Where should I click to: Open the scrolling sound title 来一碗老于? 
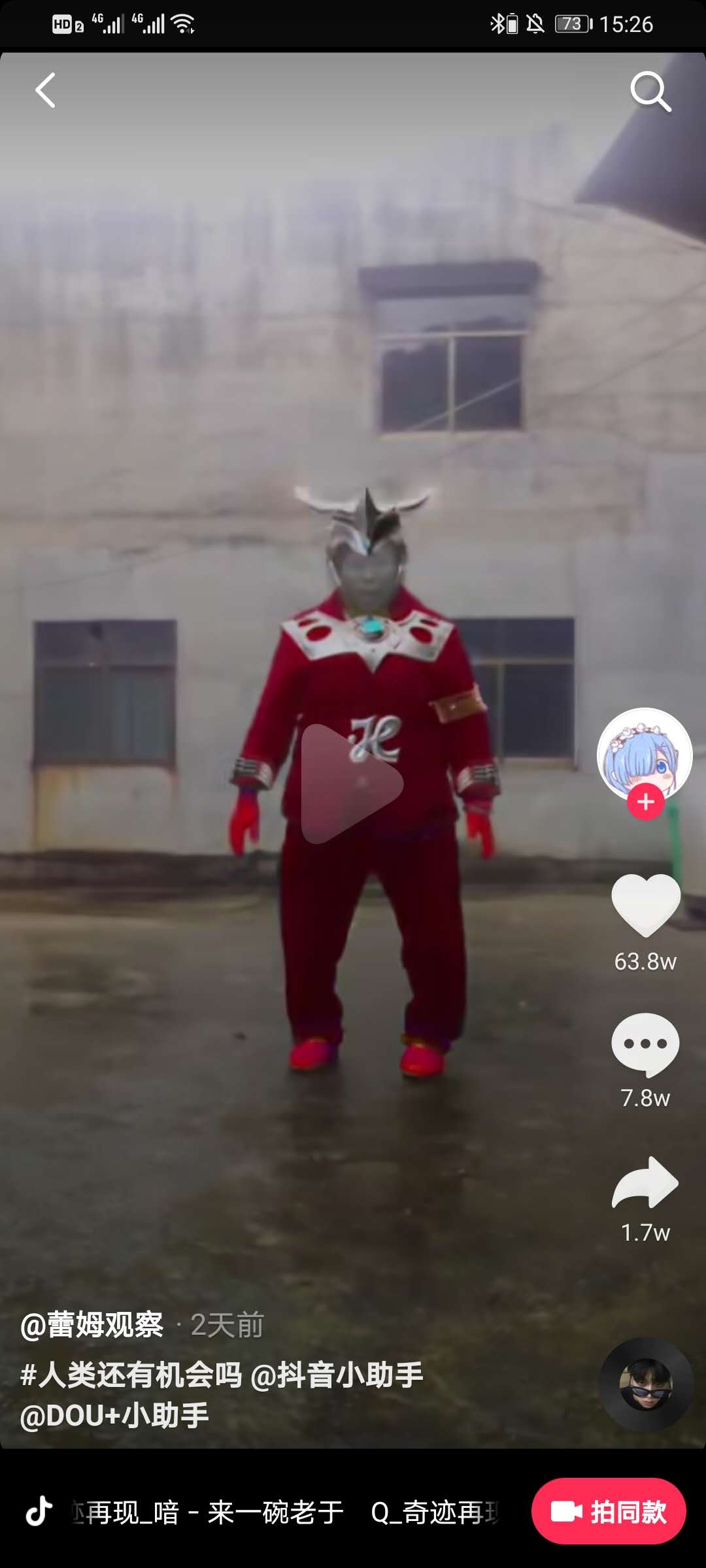[x=275, y=1512]
